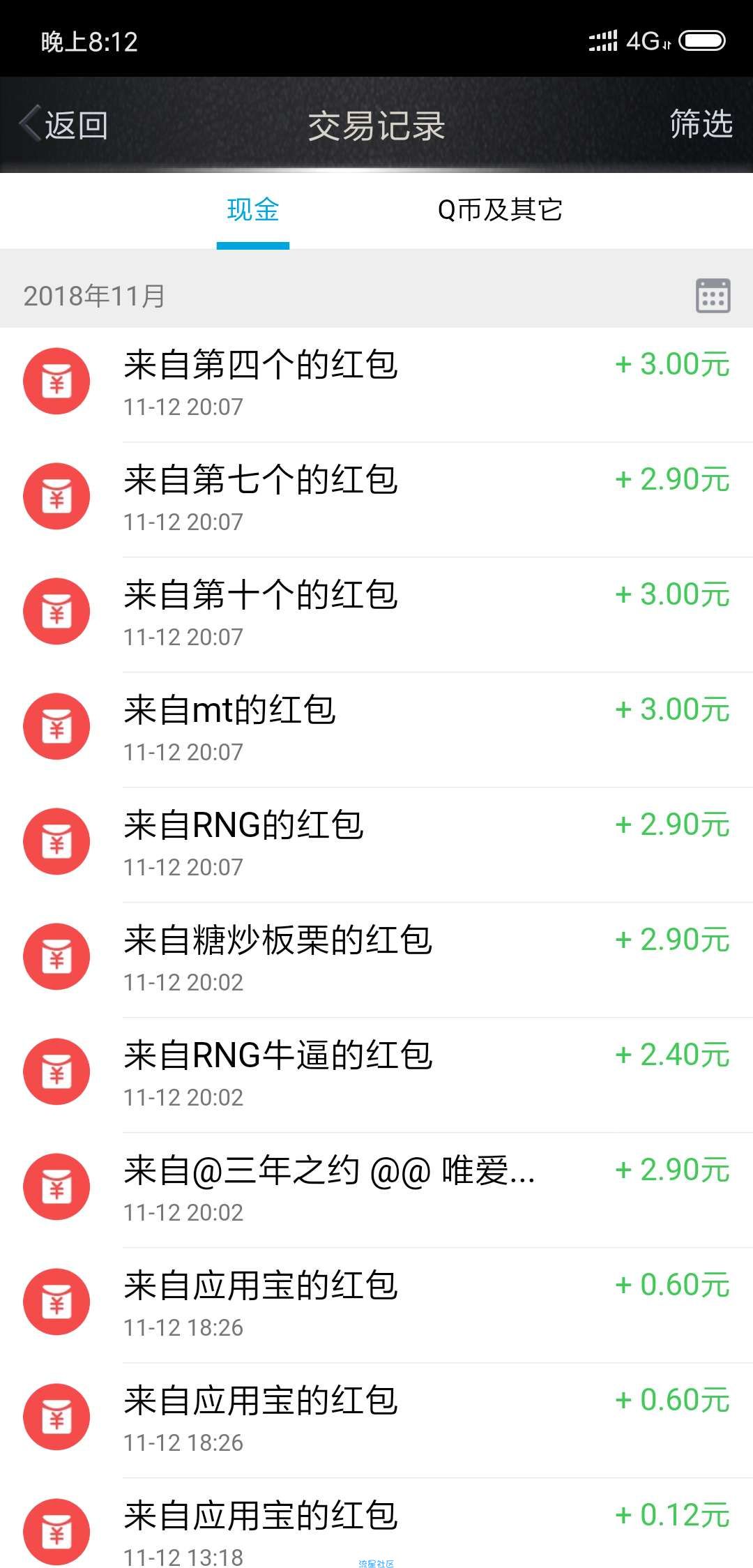The height and width of the screenshot is (1568, 753).
Task: View the 来自第十个的红包 transaction
Action: (376, 615)
